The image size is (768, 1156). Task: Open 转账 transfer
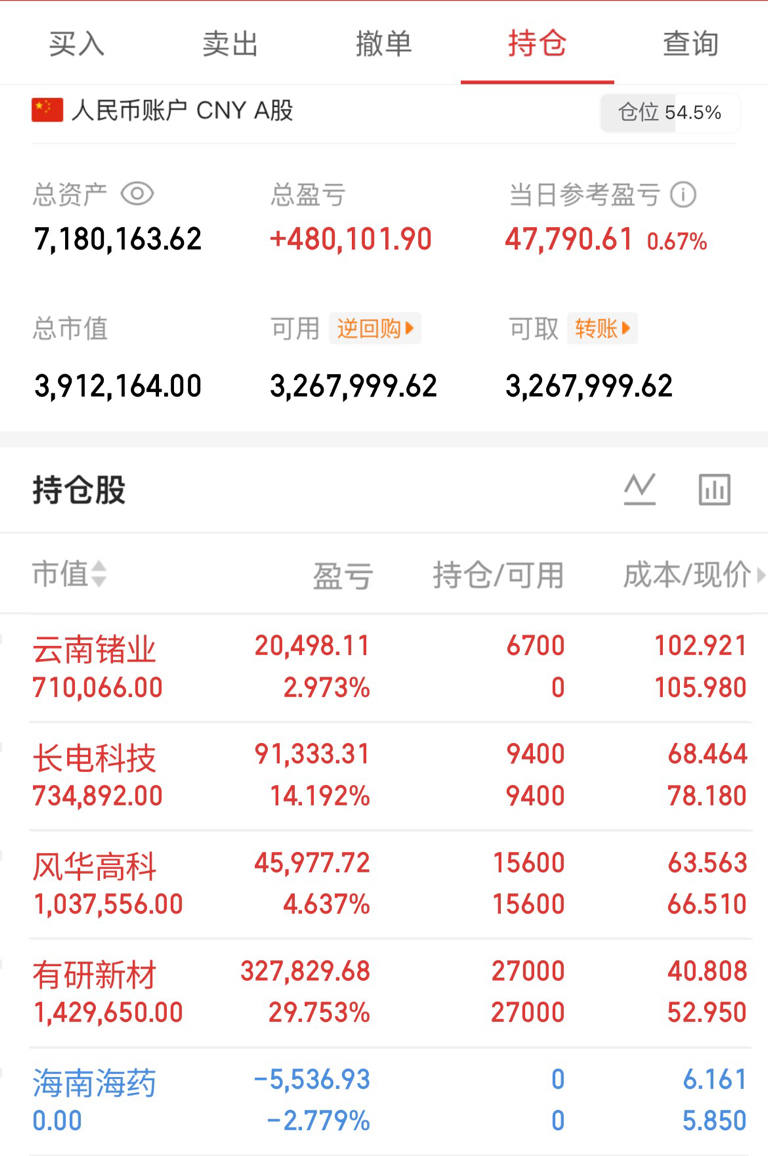[x=602, y=328]
